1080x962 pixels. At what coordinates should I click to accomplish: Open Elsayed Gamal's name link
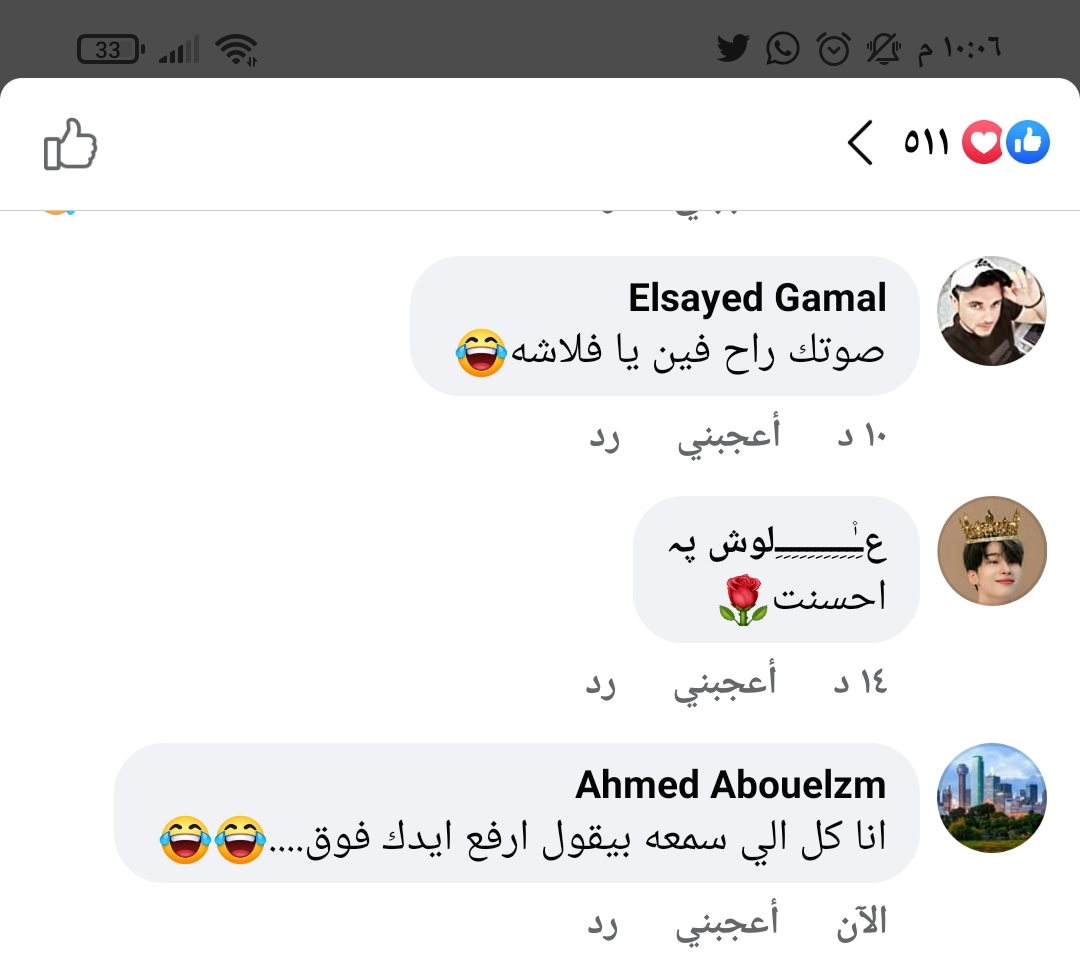pyautogui.click(x=757, y=298)
